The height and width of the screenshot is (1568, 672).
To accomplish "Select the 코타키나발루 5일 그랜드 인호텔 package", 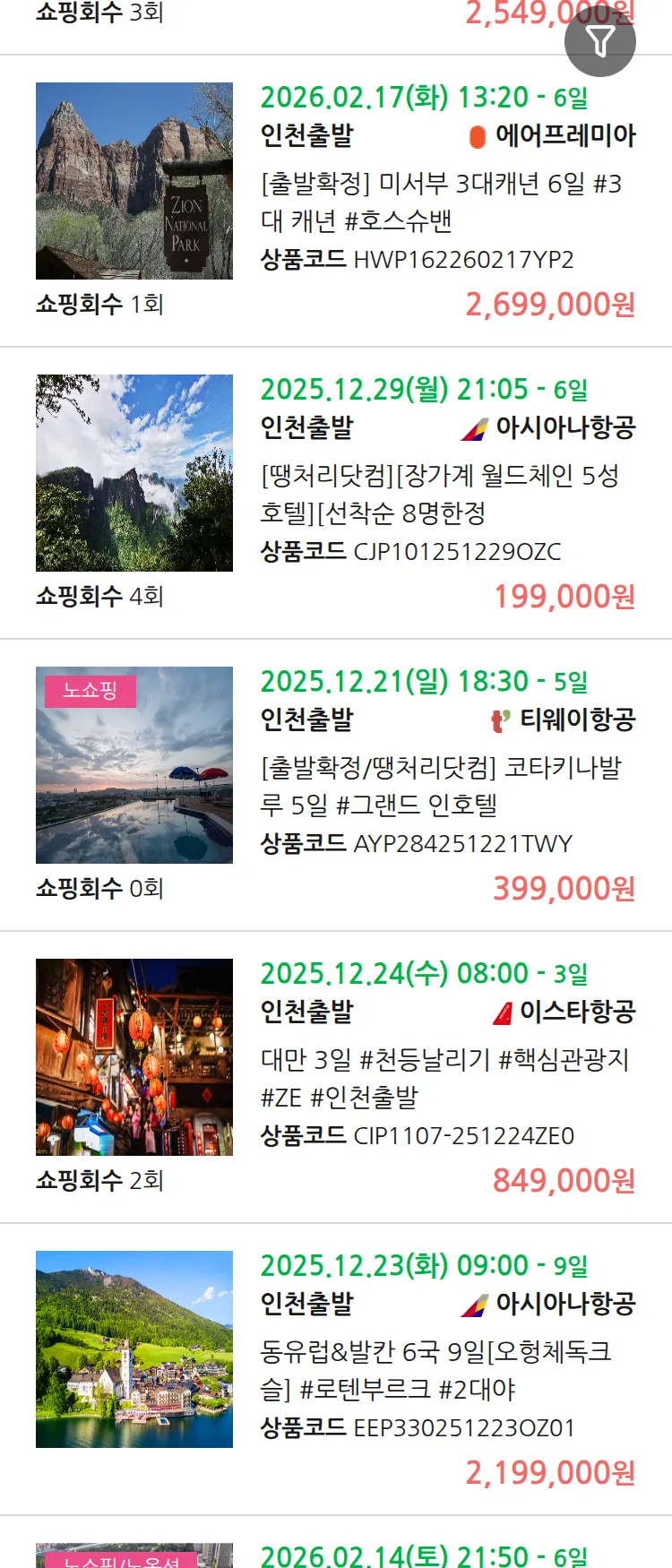I will coord(441,786).
